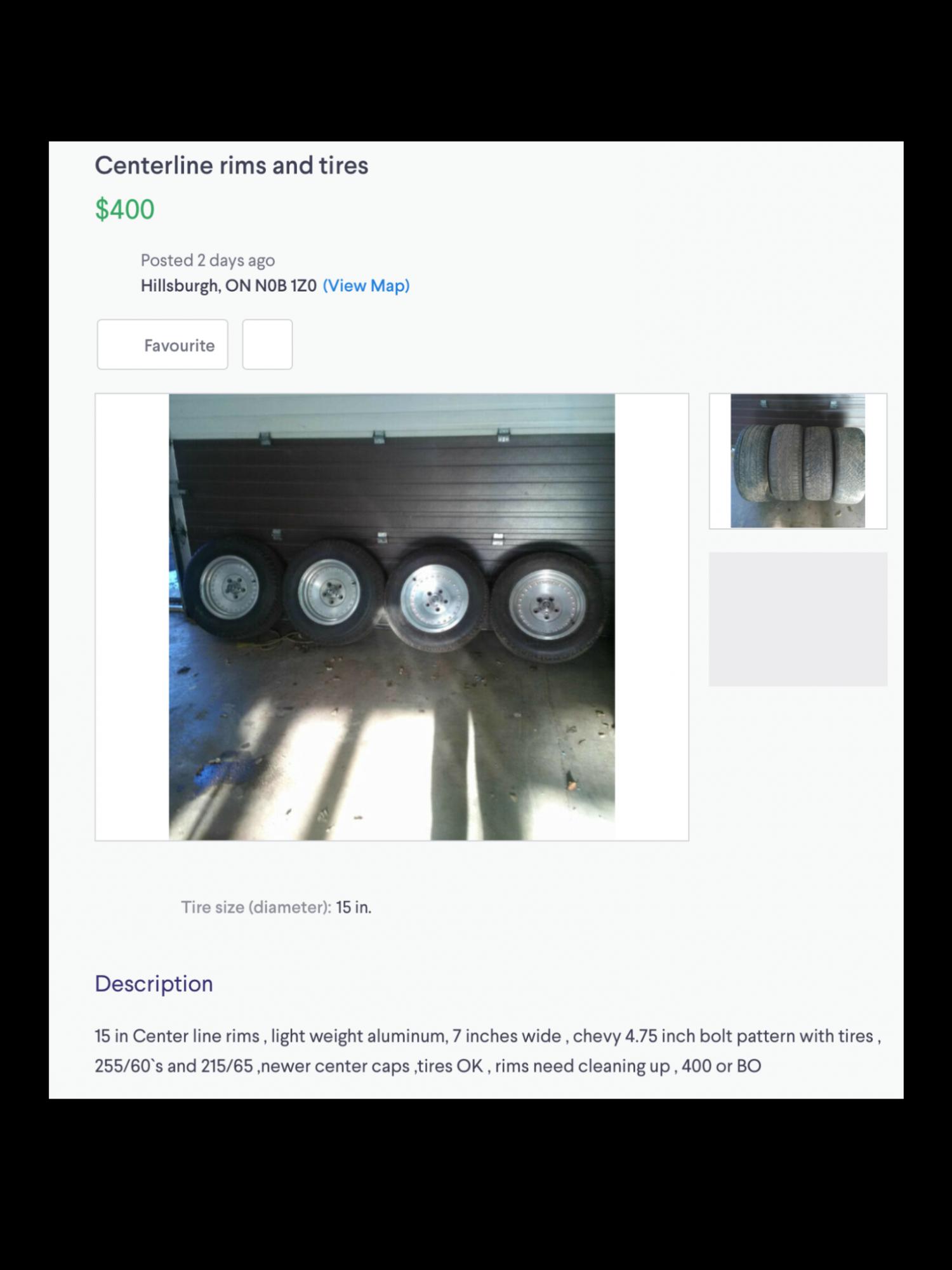Viewport: 952px width, 1270px height.
Task: Open the main rims photo
Action: coord(392,617)
